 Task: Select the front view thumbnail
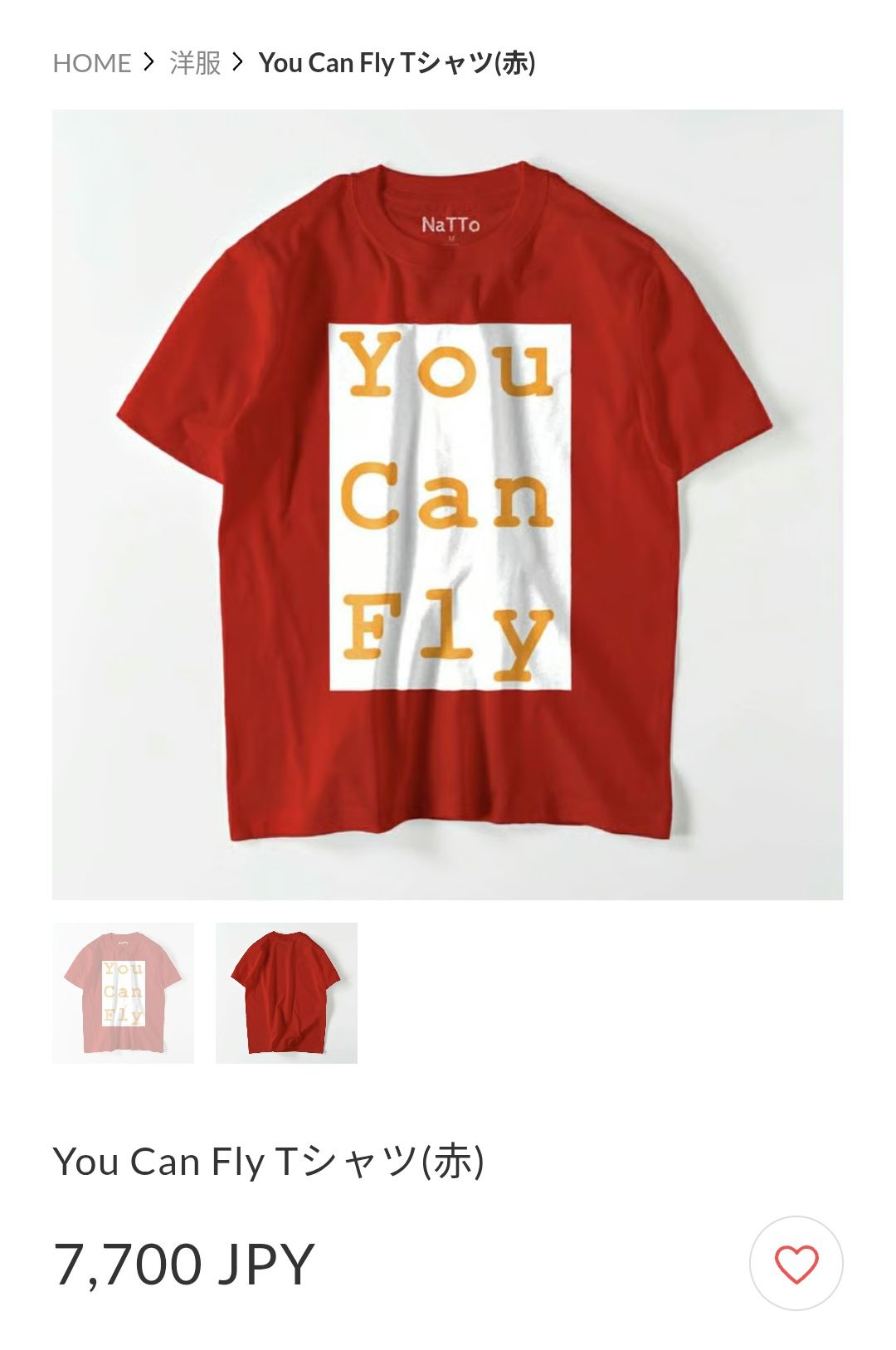pos(123,992)
